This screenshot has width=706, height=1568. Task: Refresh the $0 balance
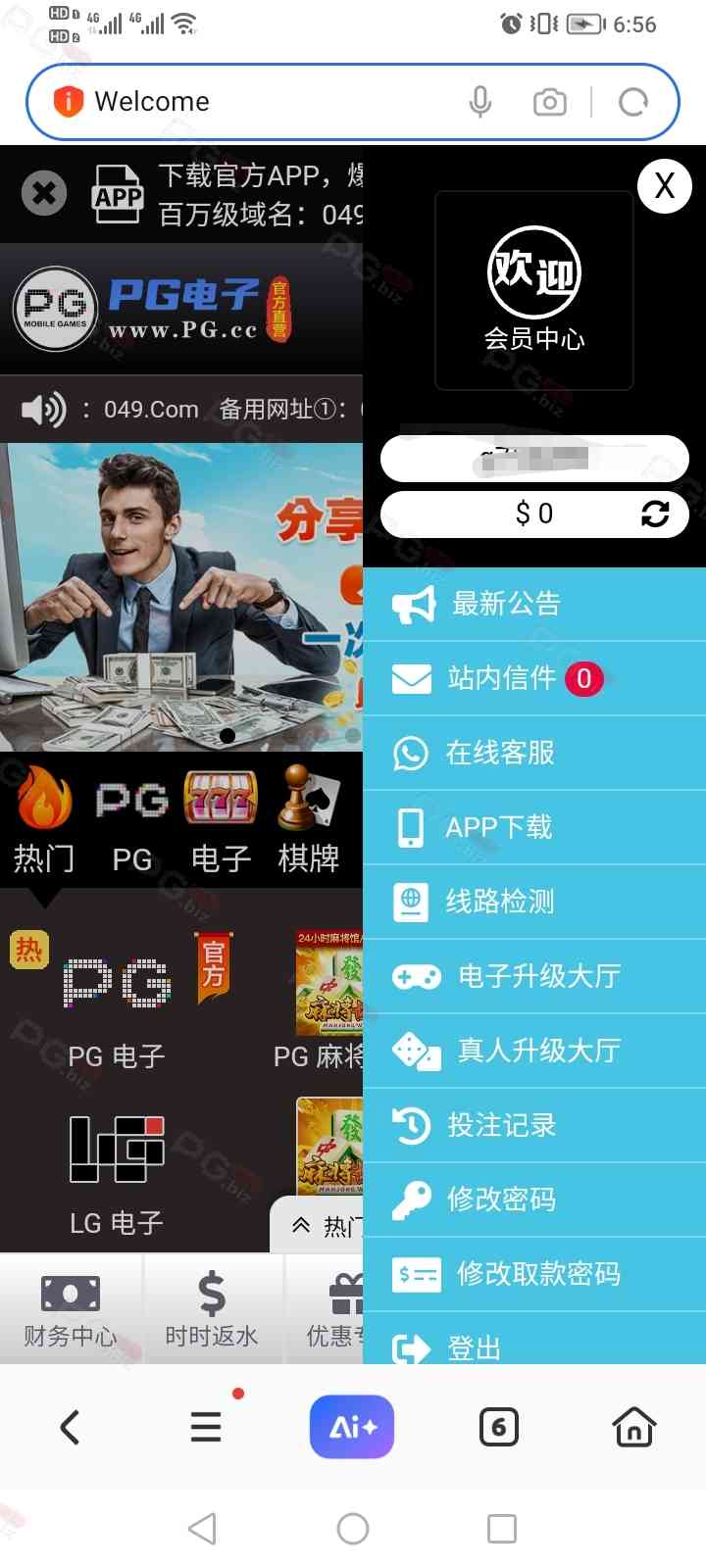click(x=654, y=513)
